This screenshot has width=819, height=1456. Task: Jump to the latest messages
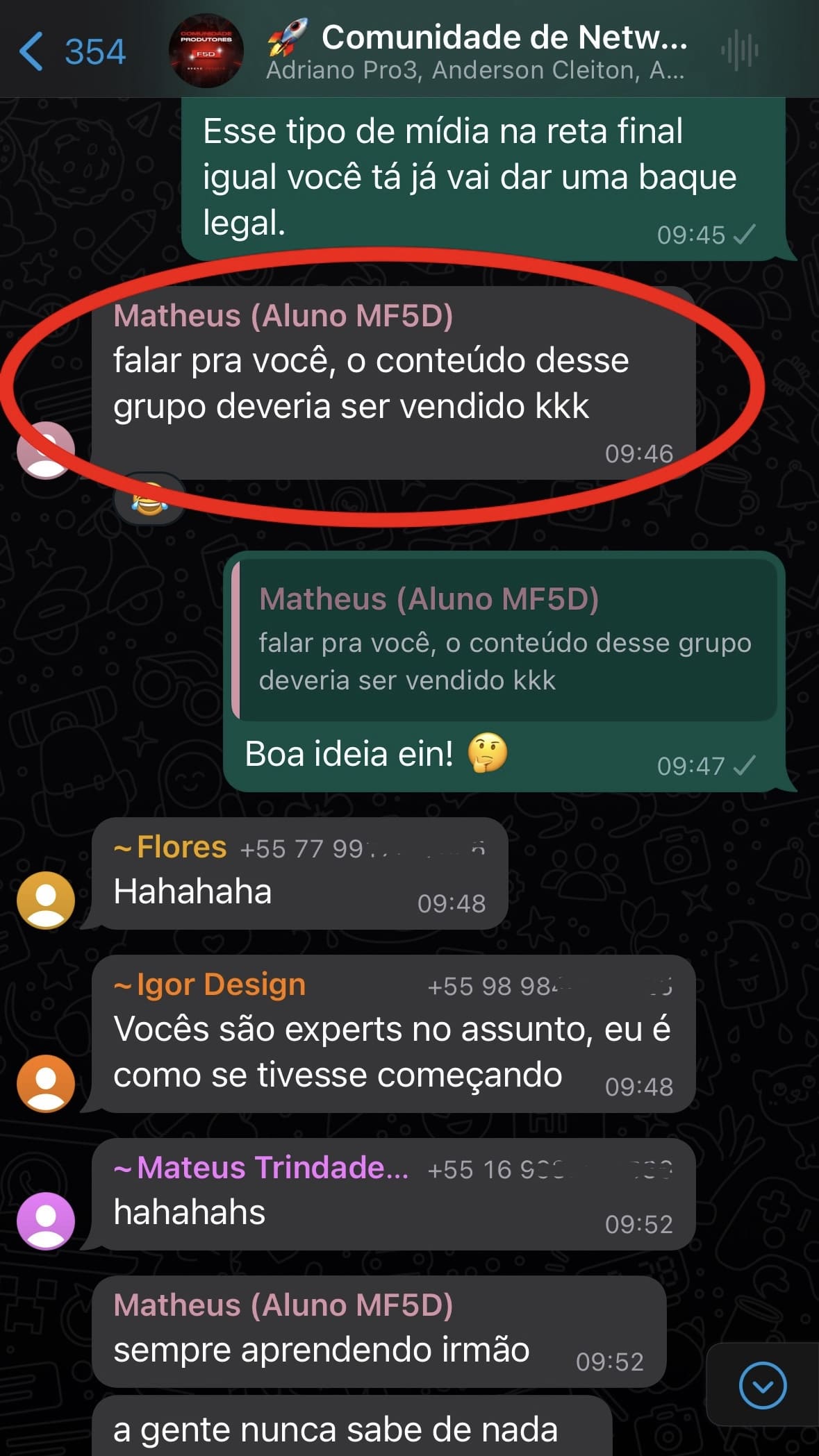coord(762,1386)
